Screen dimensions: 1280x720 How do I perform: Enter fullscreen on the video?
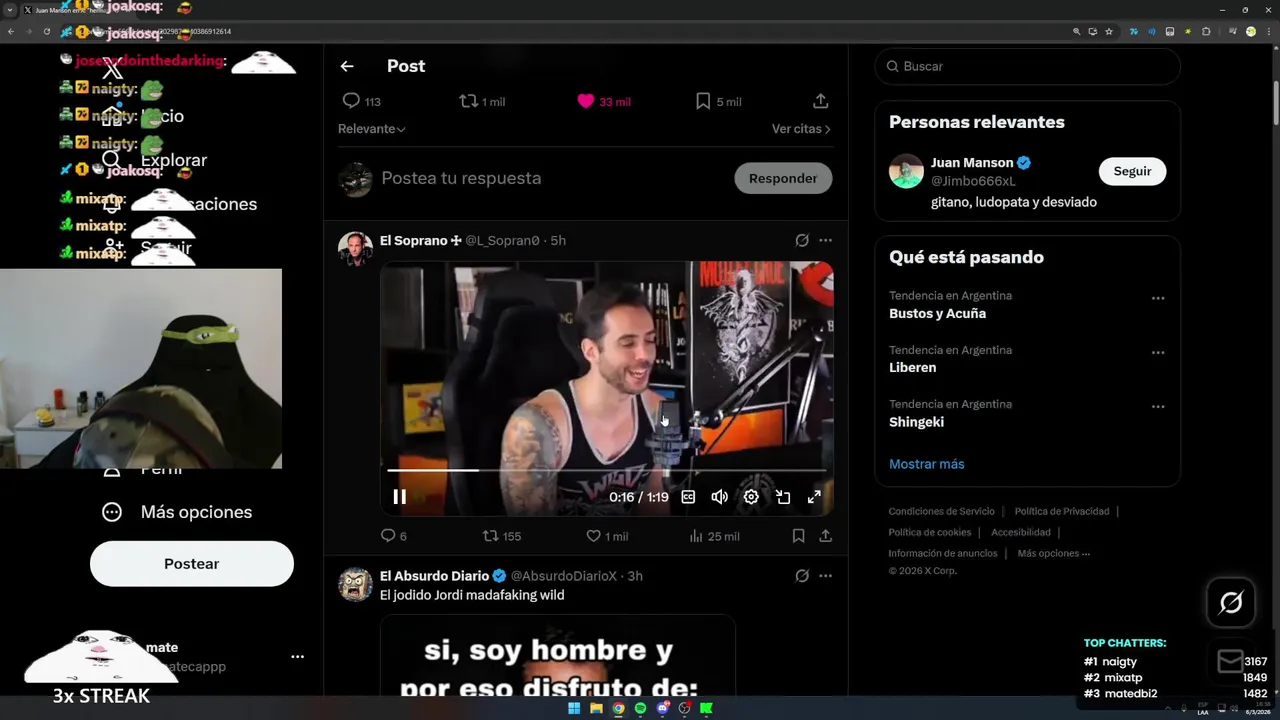(x=814, y=497)
